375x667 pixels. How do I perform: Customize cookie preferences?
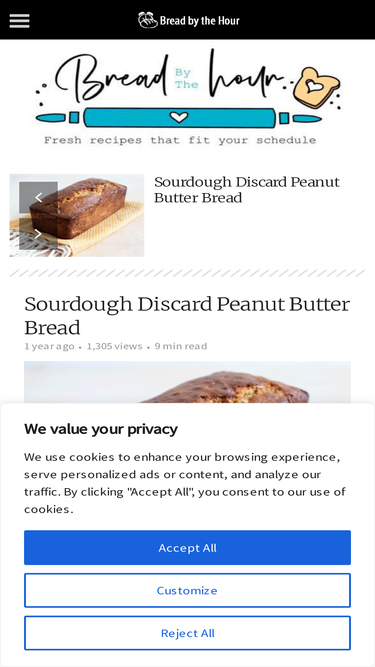point(188,590)
